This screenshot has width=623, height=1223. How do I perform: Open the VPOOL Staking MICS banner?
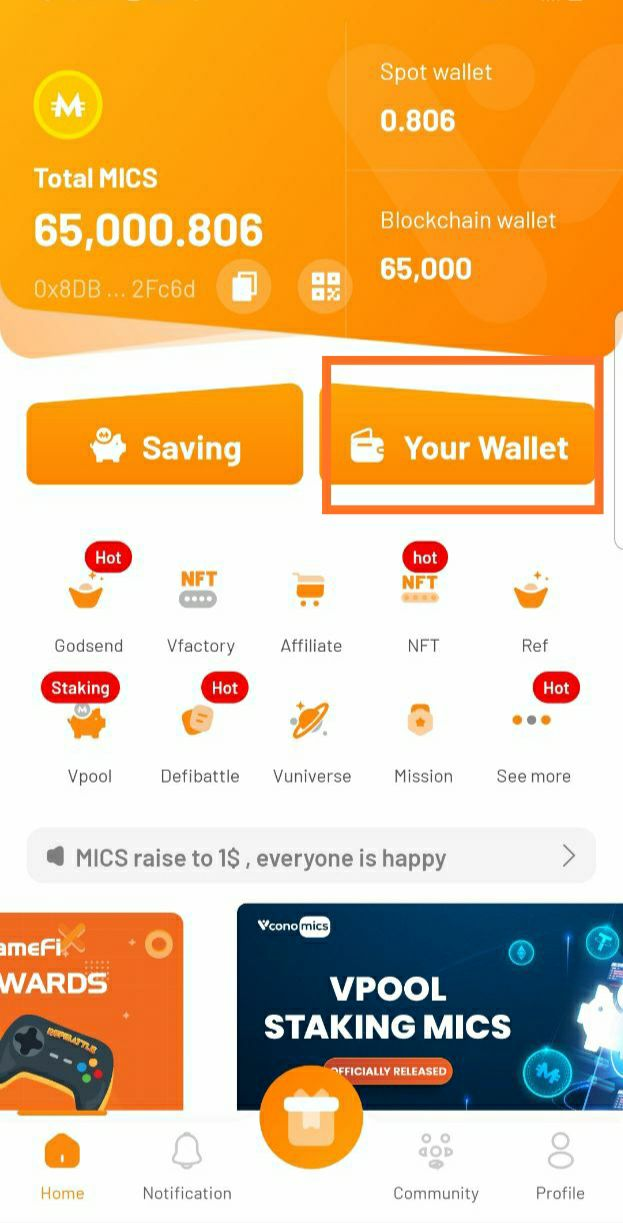click(430, 1005)
